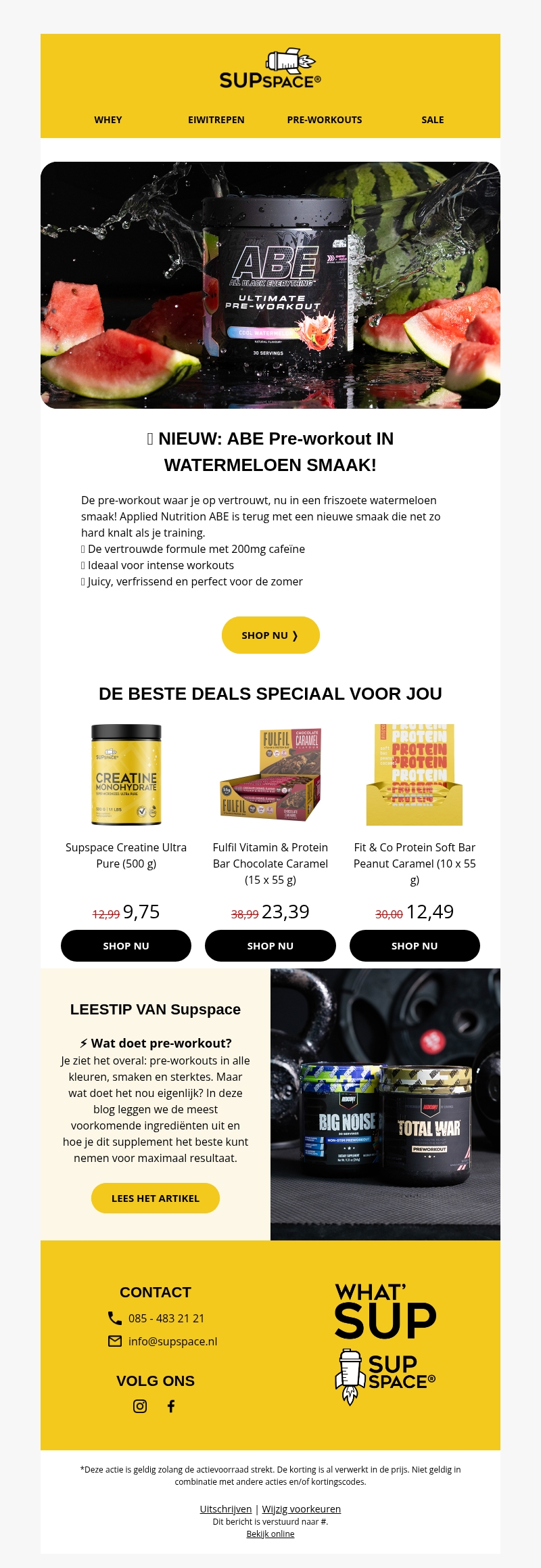Tap the yellow SHOP NU button

270,635
